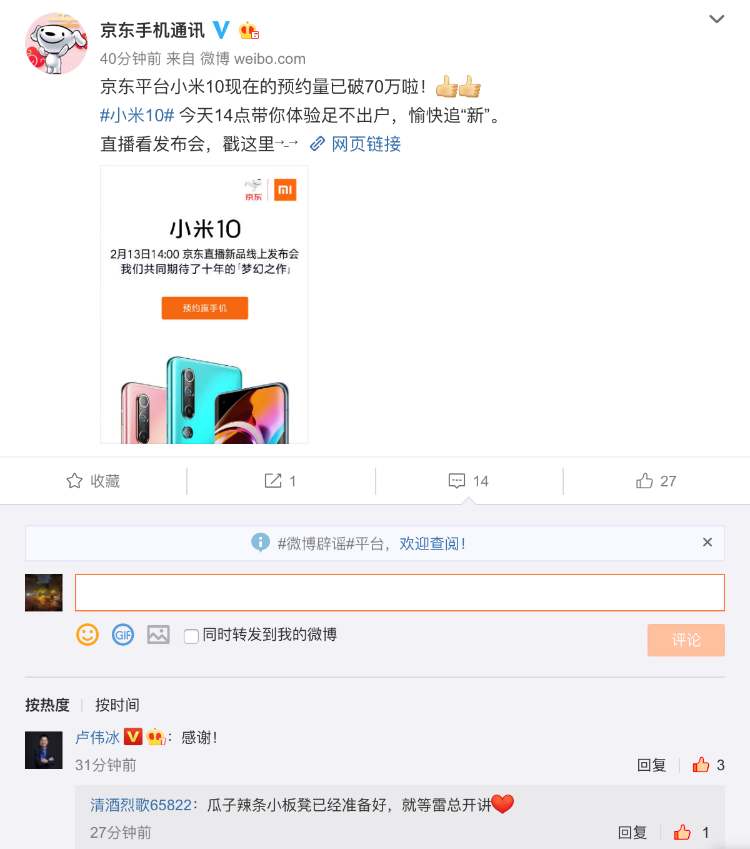Focus the comment text field
750x849 pixels.
tap(400, 592)
